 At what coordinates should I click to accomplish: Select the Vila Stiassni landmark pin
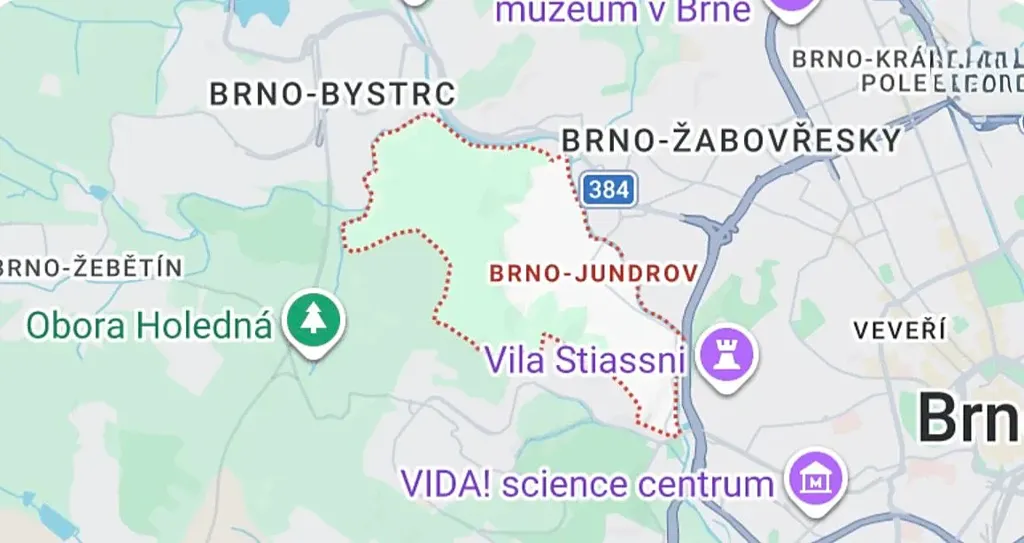(x=727, y=355)
